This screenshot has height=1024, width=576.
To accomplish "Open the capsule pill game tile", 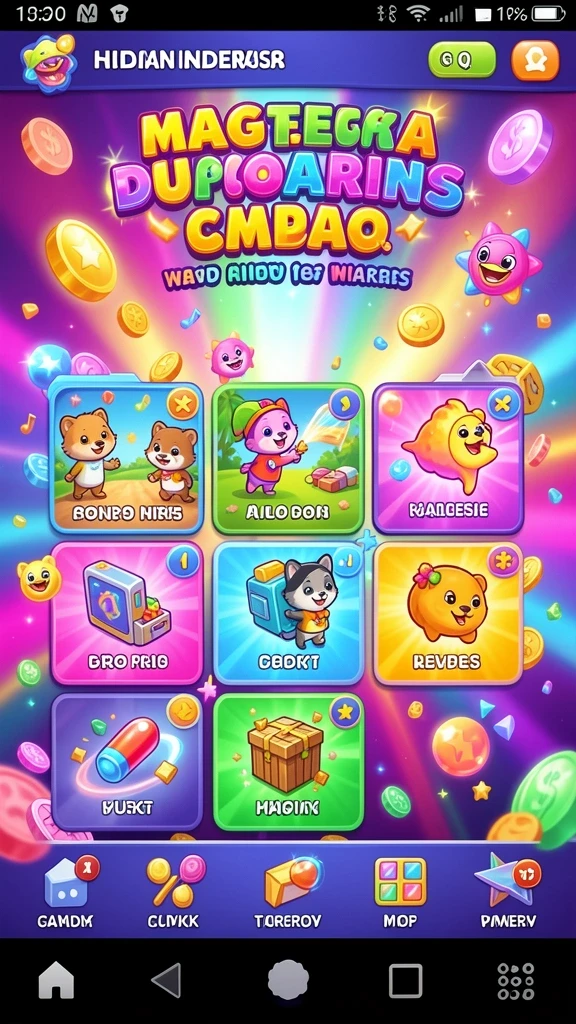I will (127, 761).
